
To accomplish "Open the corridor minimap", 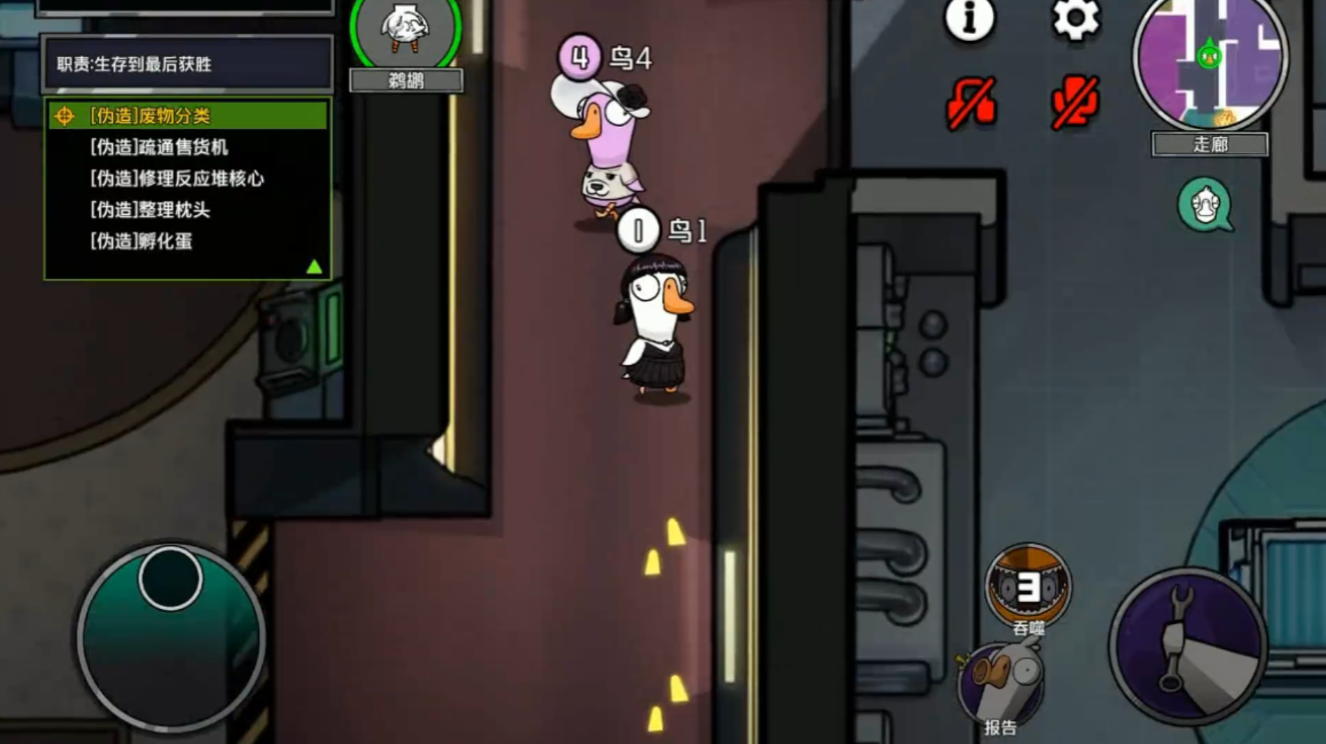I will [x=1210, y=62].
